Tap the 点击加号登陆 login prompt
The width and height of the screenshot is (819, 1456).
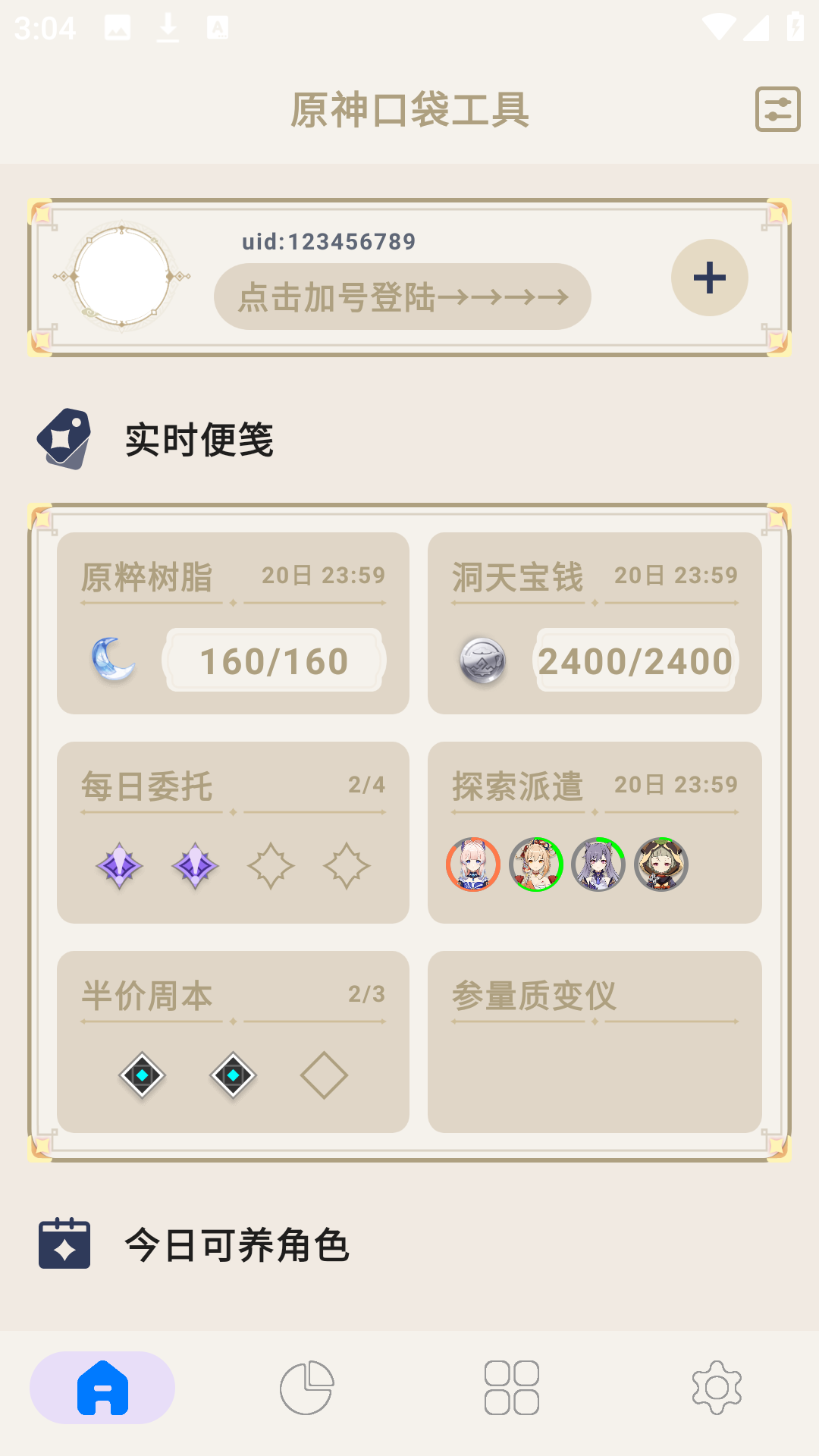(x=402, y=297)
